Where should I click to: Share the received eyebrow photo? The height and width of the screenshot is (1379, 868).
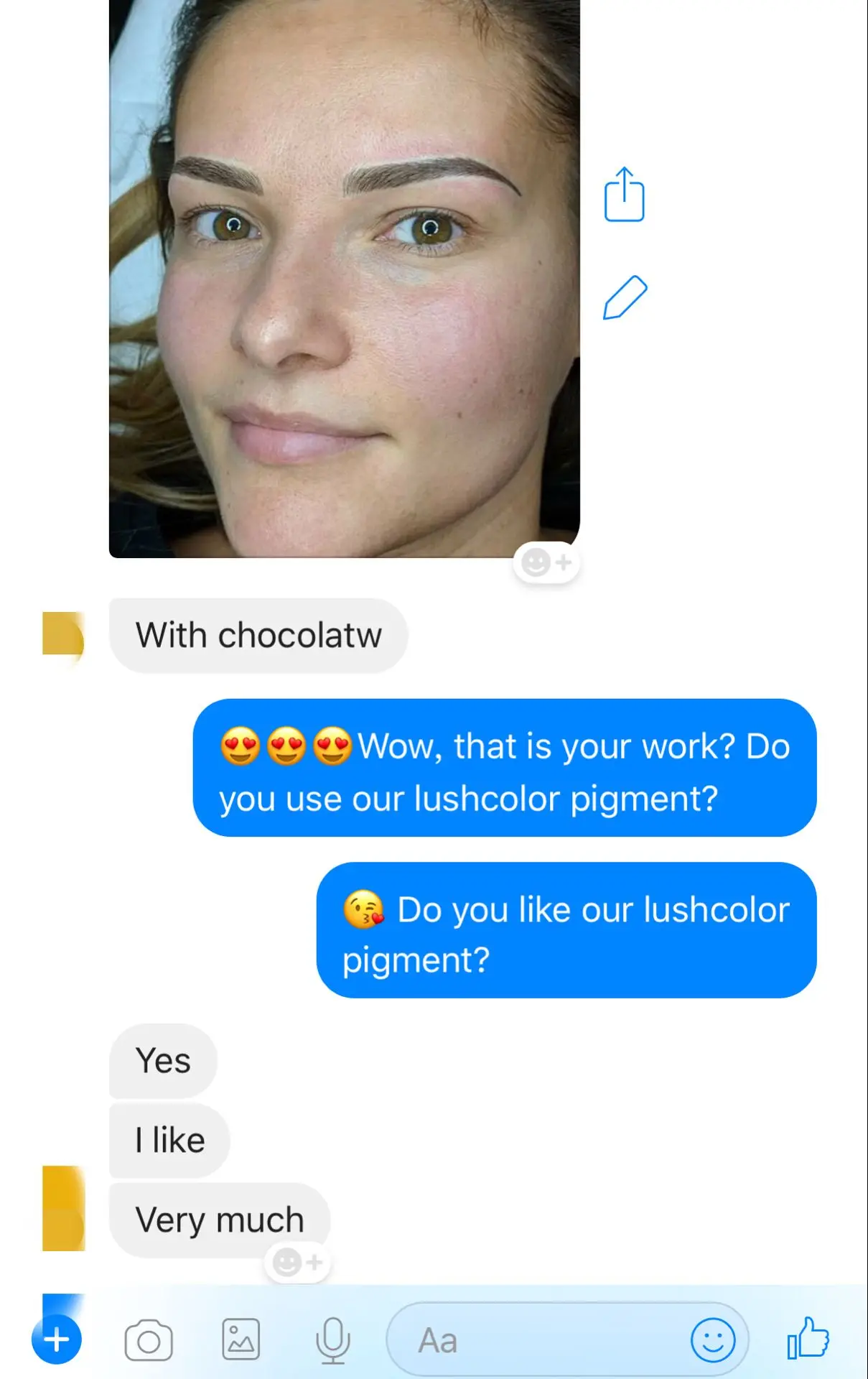pos(624,194)
